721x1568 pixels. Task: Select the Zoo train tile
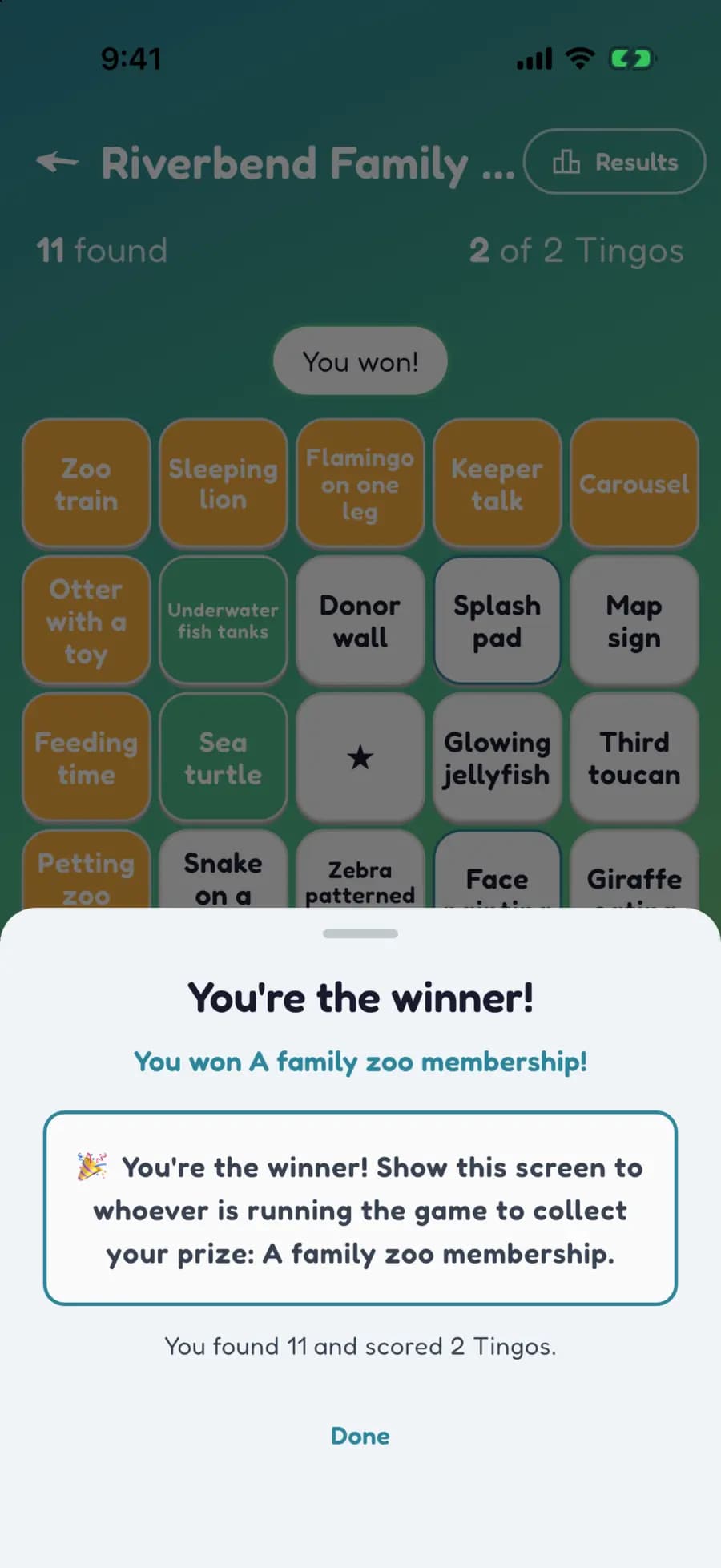coord(87,484)
